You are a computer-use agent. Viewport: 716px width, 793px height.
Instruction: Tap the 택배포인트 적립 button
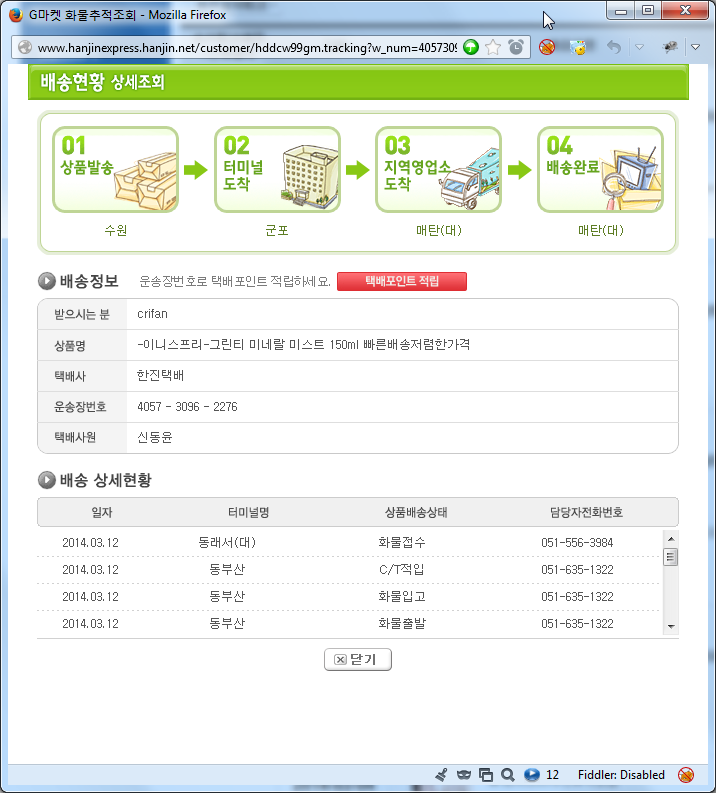tap(401, 281)
